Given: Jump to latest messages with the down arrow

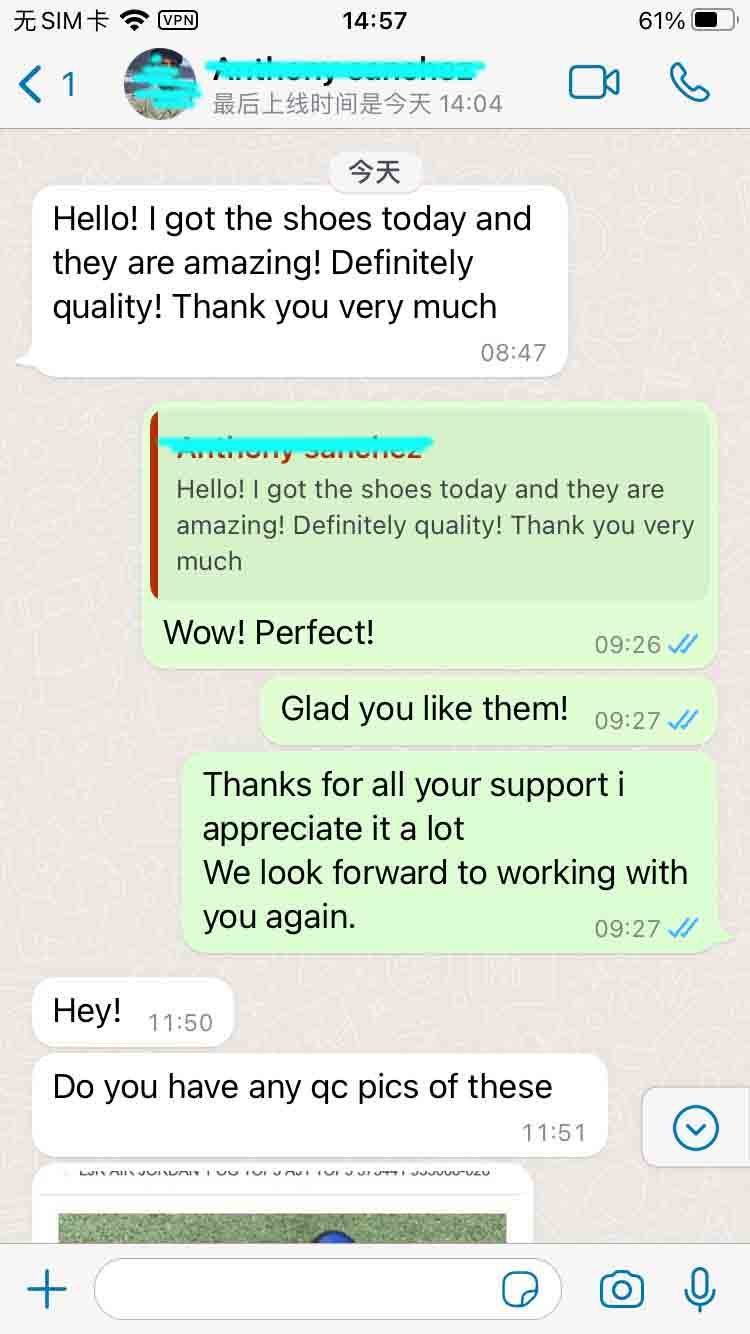Looking at the screenshot, I should coord(696,1129).
